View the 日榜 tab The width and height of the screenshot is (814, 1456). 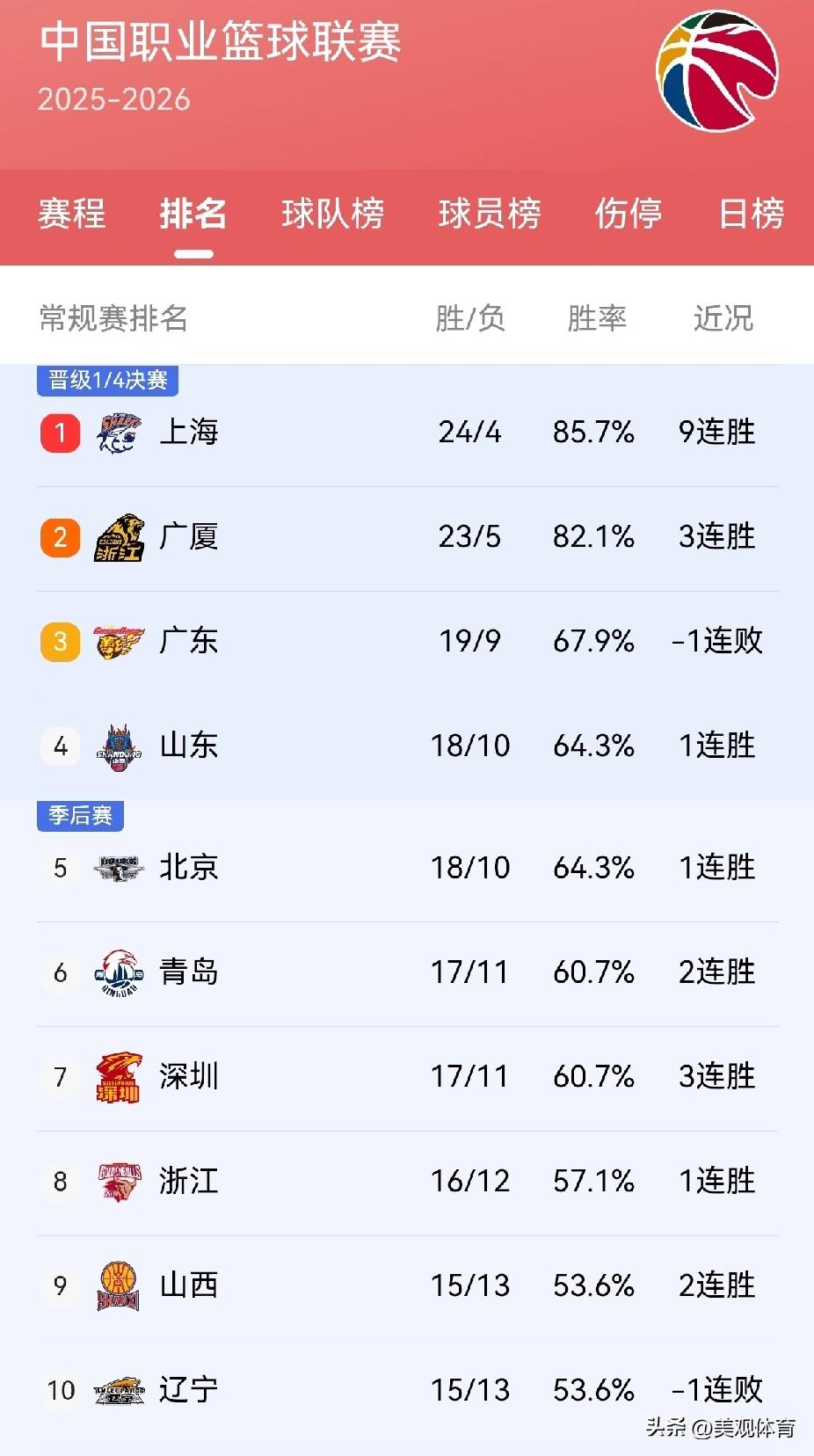(758, 215)
